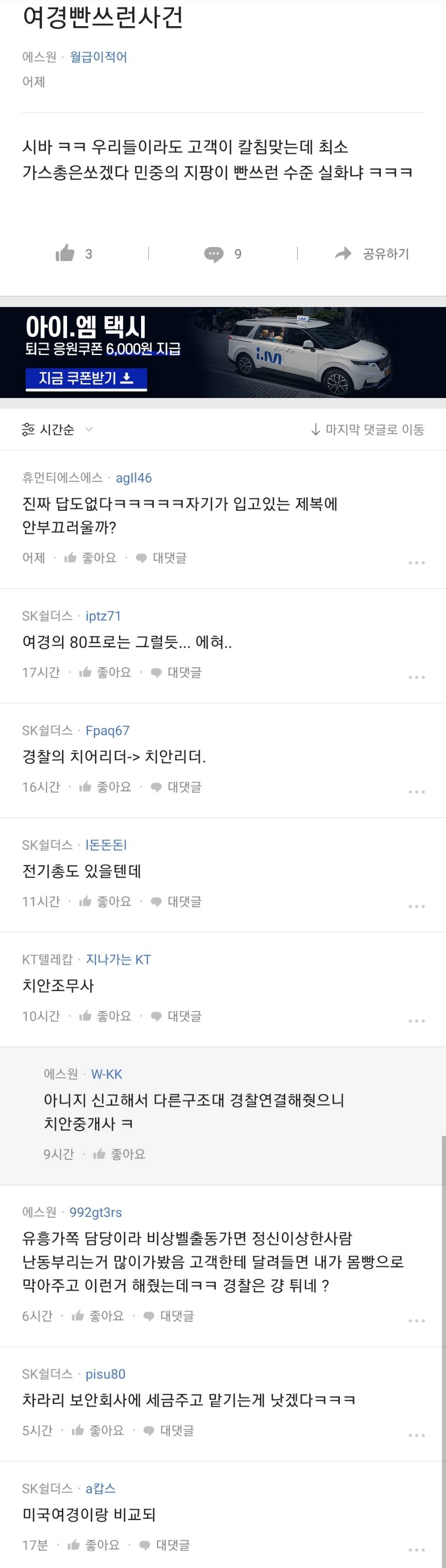Reply to pisu80's comment

coord(169,1430)
